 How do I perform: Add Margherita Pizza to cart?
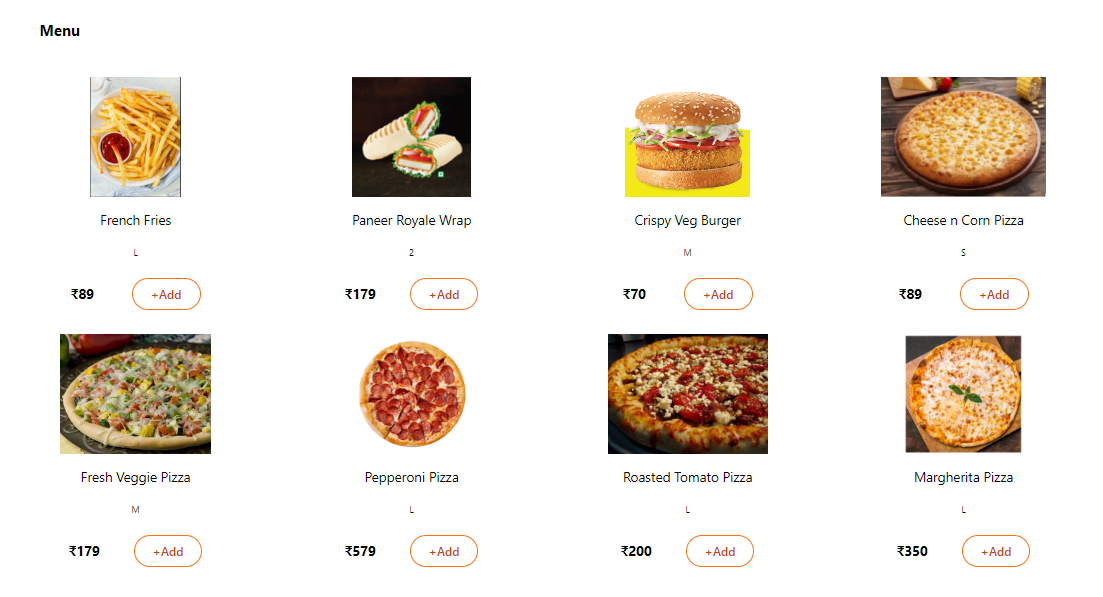pyautogui.click(x=995, y=551)
